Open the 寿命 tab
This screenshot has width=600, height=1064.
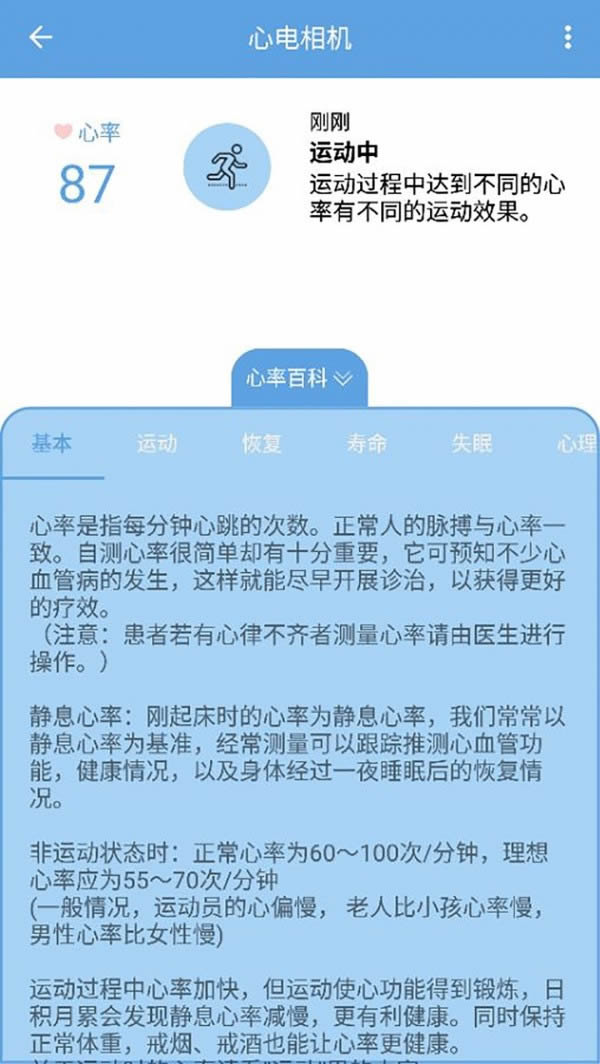(x=367, y=444)
